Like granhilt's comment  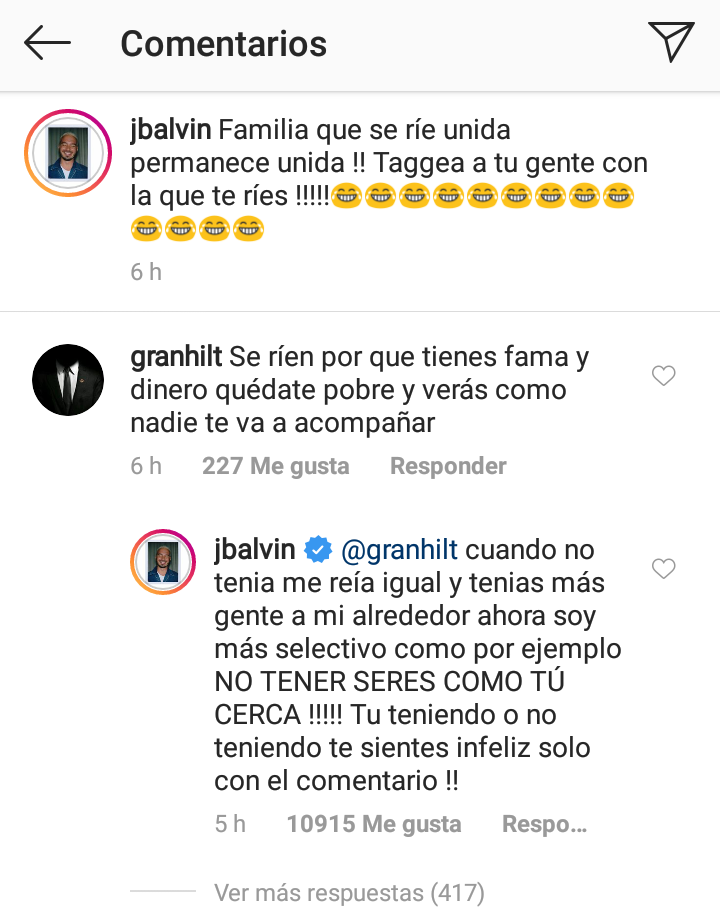pos(663,376)
